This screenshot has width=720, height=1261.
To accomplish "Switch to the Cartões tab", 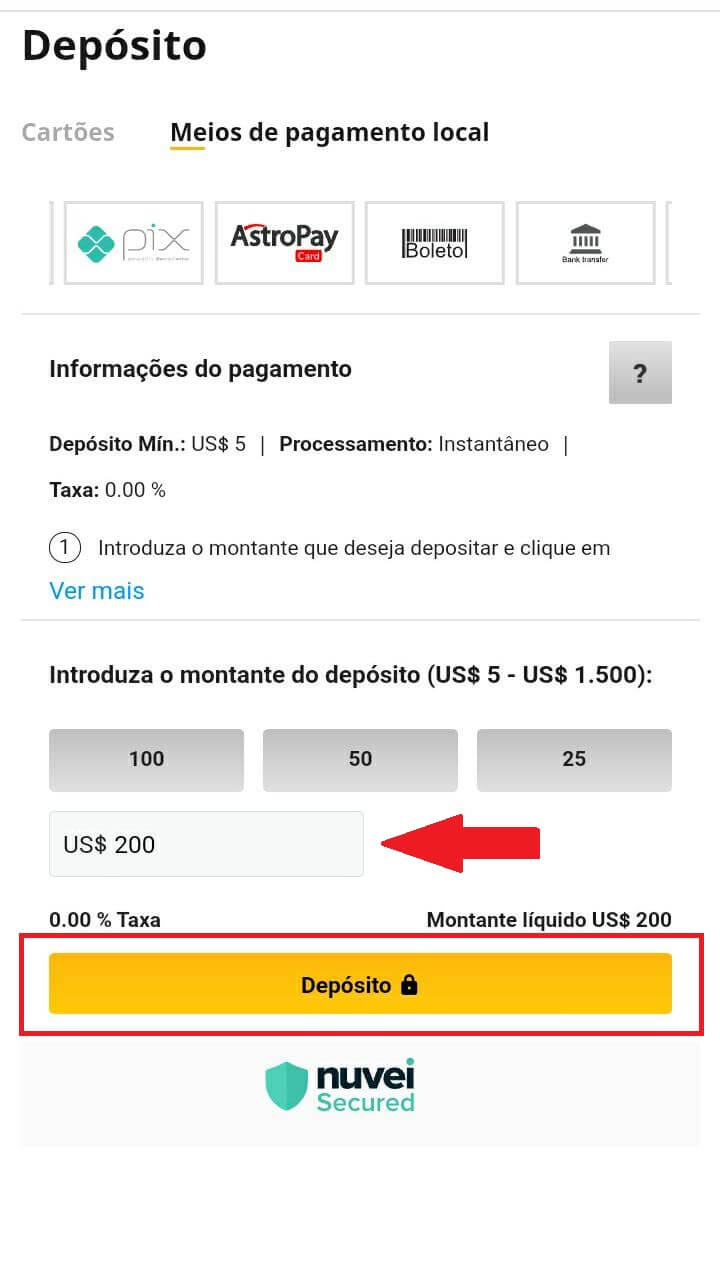I will coord(68,132).
